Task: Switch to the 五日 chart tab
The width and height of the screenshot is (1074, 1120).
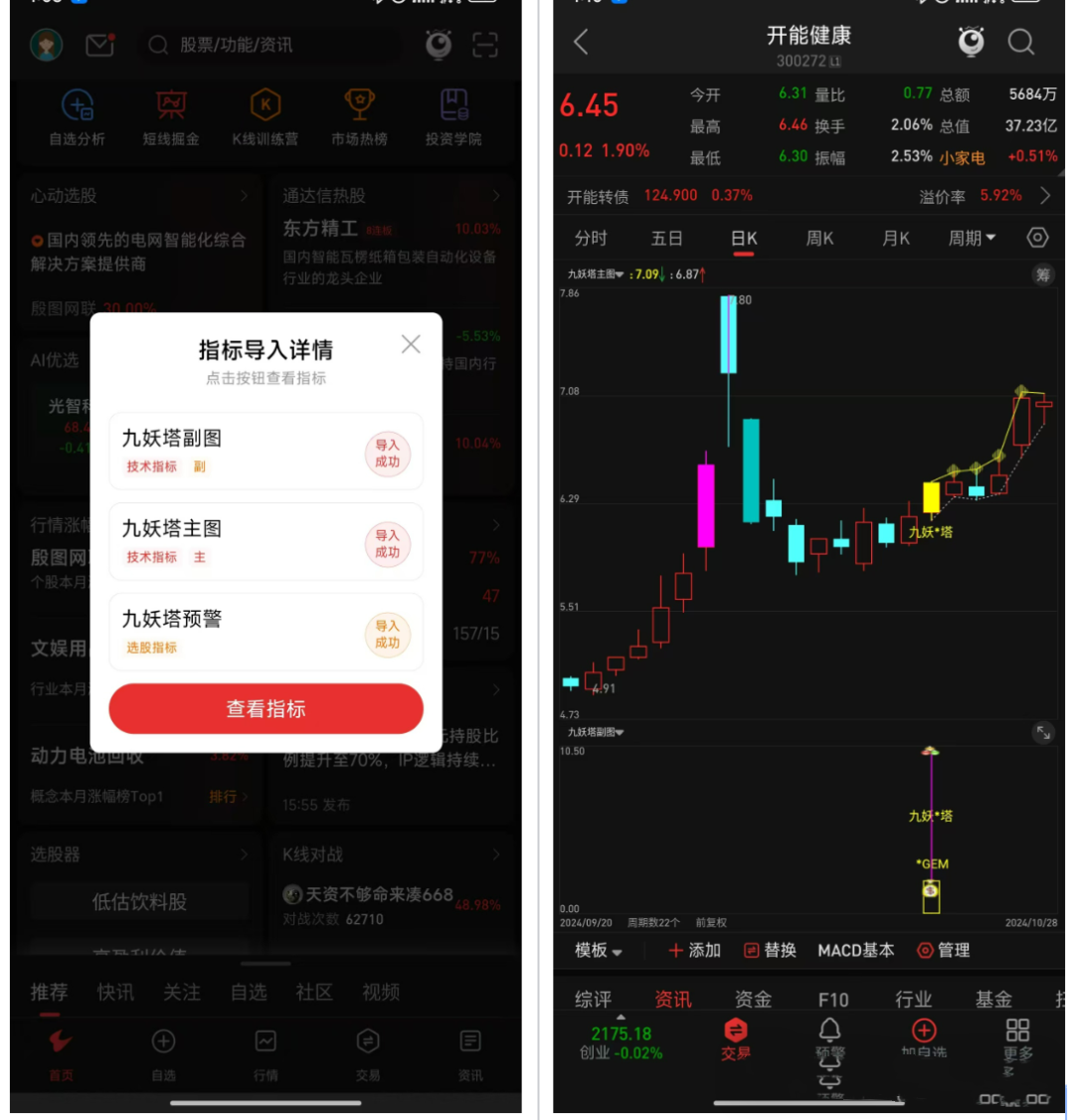Action: coord(666,239)
